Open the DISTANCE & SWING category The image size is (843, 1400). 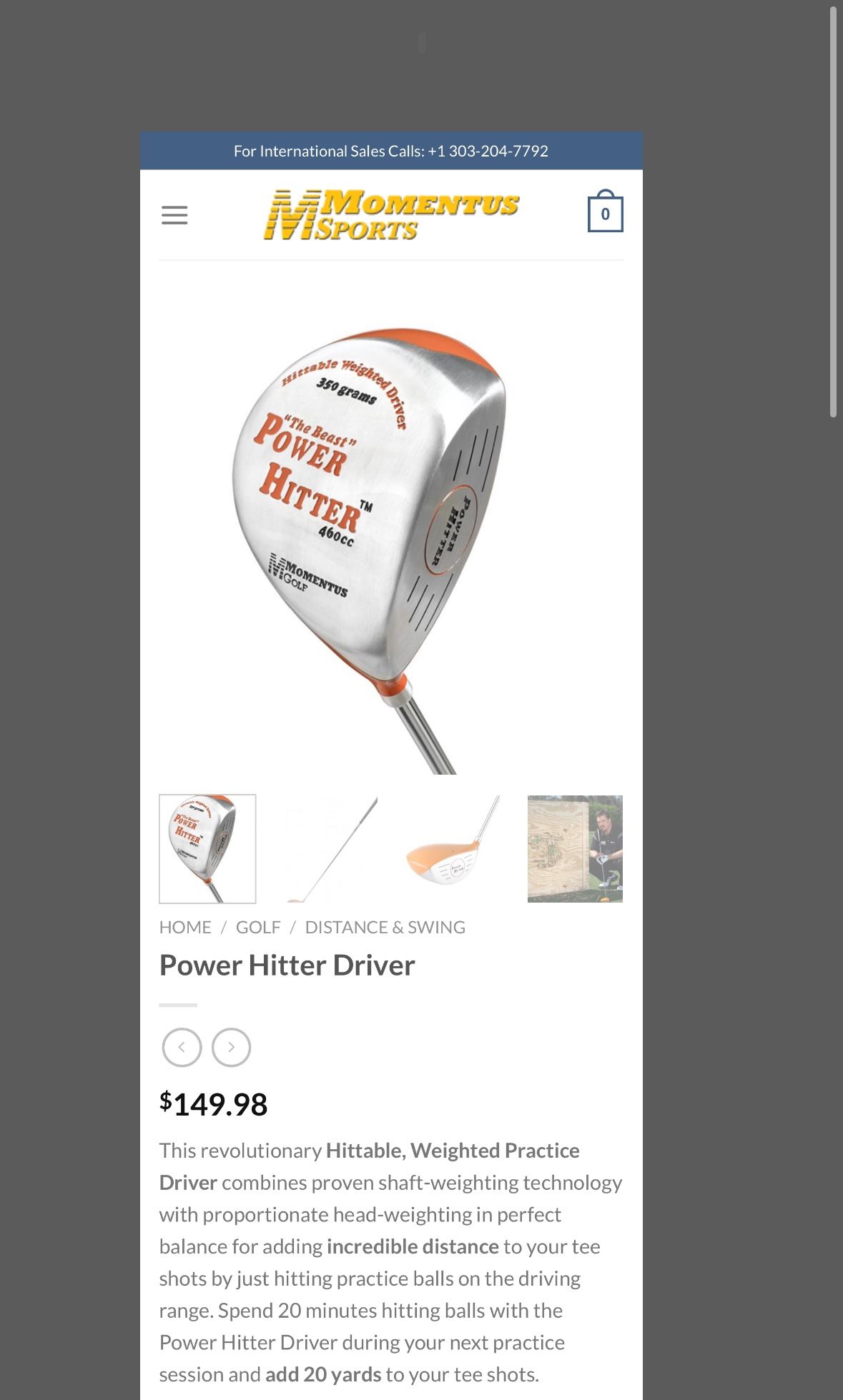pyautogui.click(x=385, y=927)
